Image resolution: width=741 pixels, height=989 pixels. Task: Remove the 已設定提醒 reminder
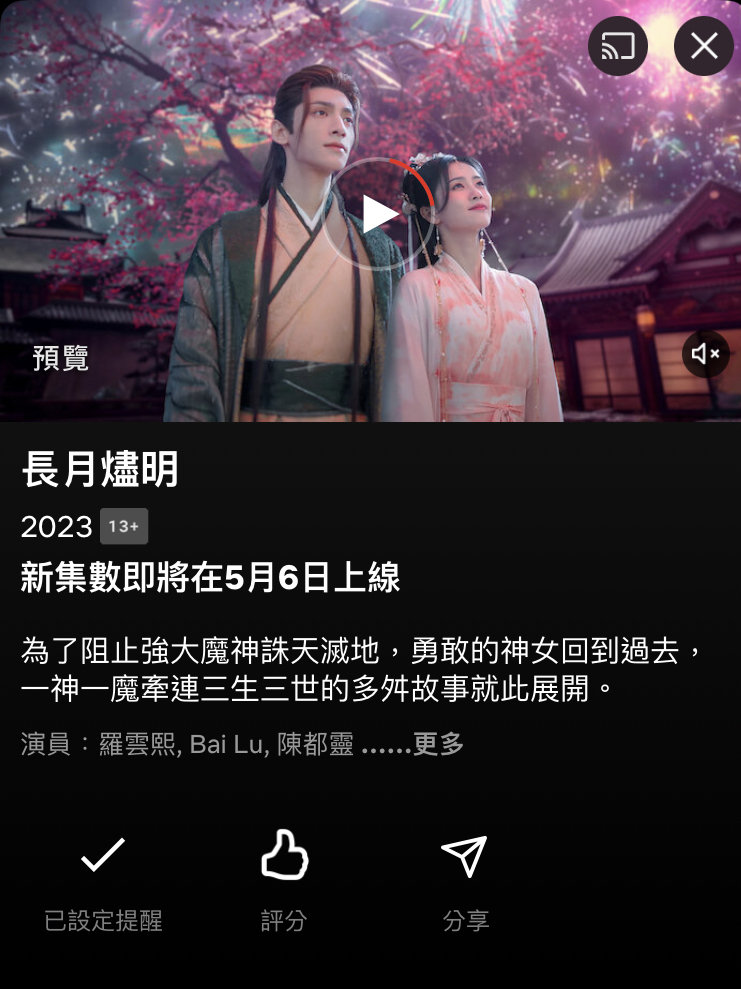(x=103, y=877)
